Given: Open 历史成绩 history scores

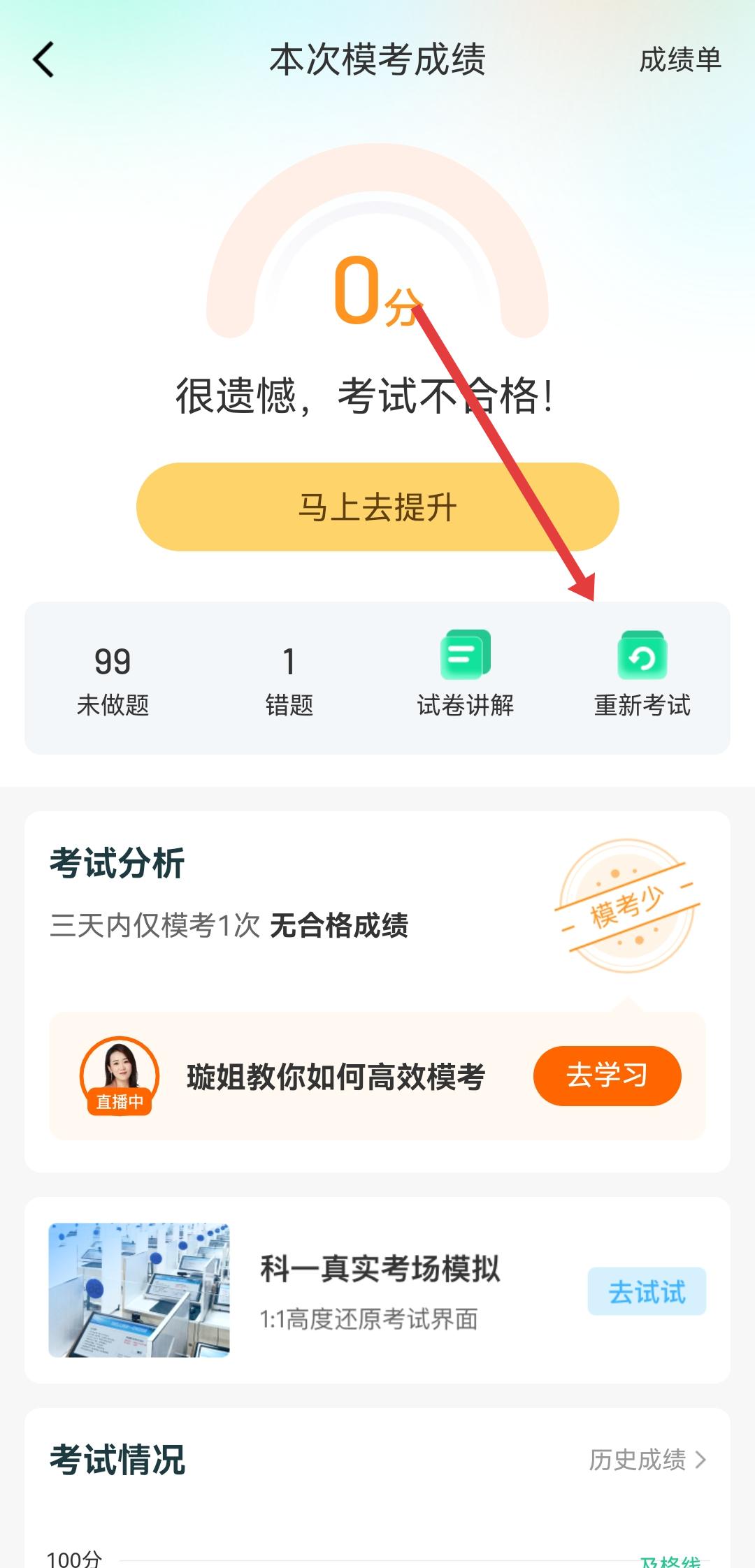Looking at the screenshot, I should coord(647,1460).
